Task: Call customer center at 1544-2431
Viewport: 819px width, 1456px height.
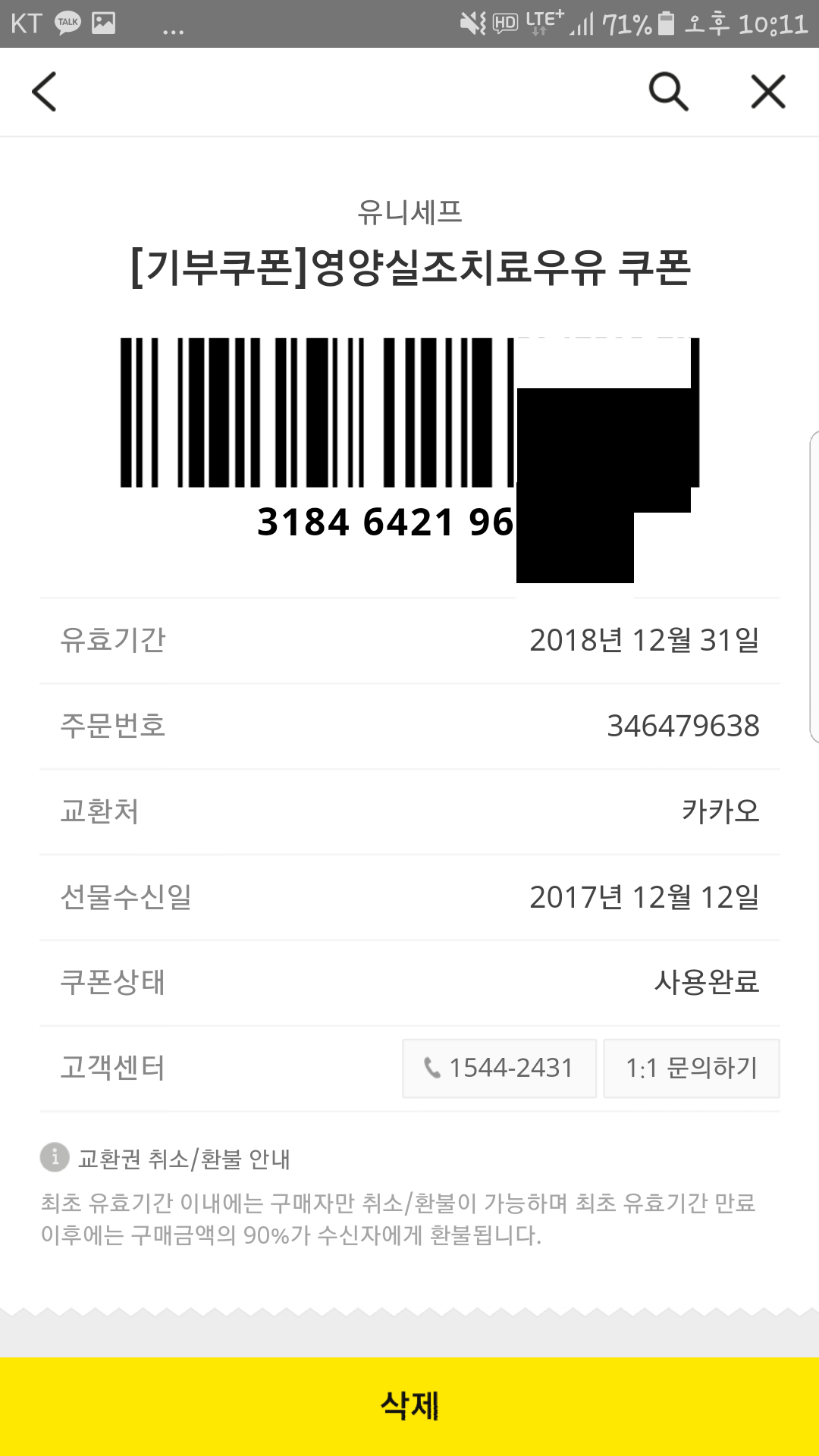Action: [x=500, y=1068]
